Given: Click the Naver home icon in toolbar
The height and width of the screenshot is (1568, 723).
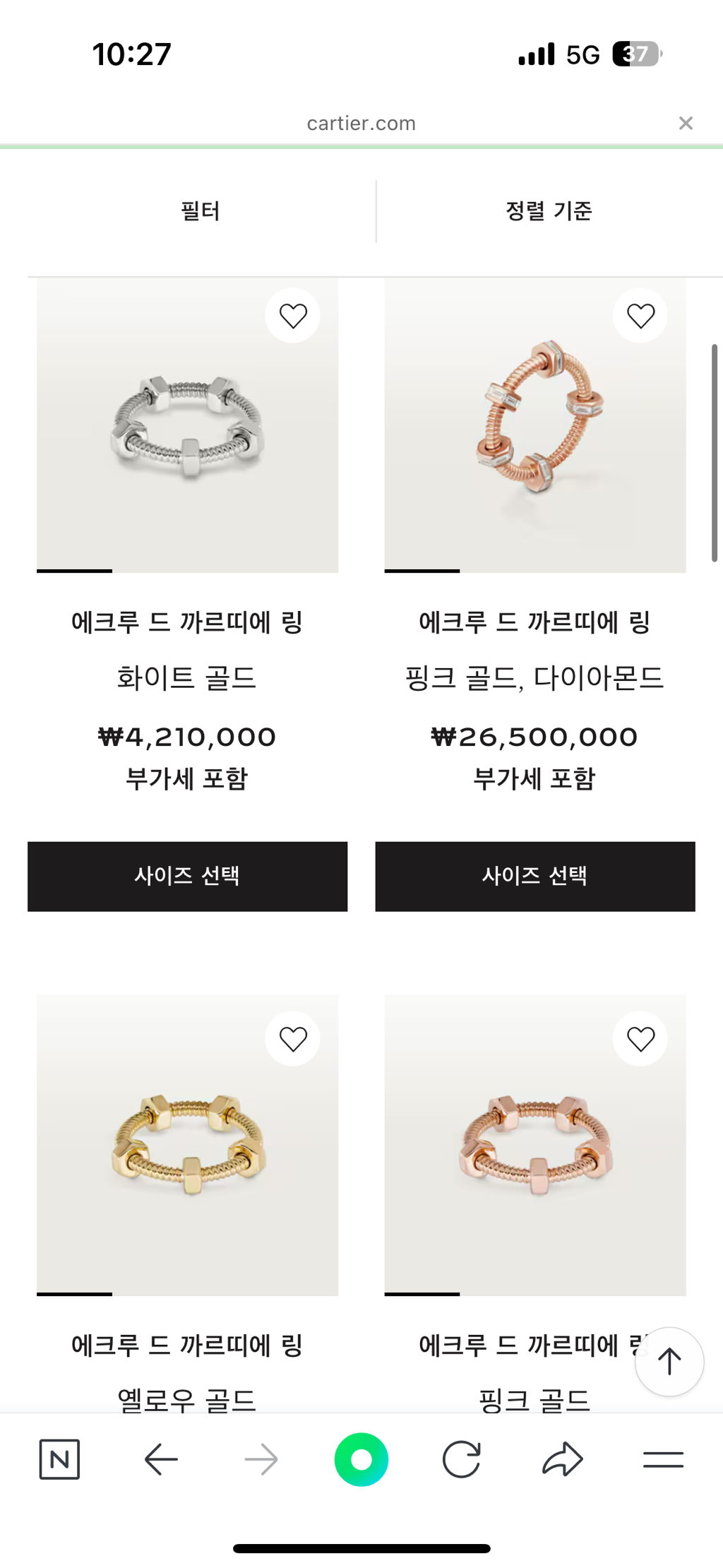Looking at the screenshot, I should click(59, 1460).
